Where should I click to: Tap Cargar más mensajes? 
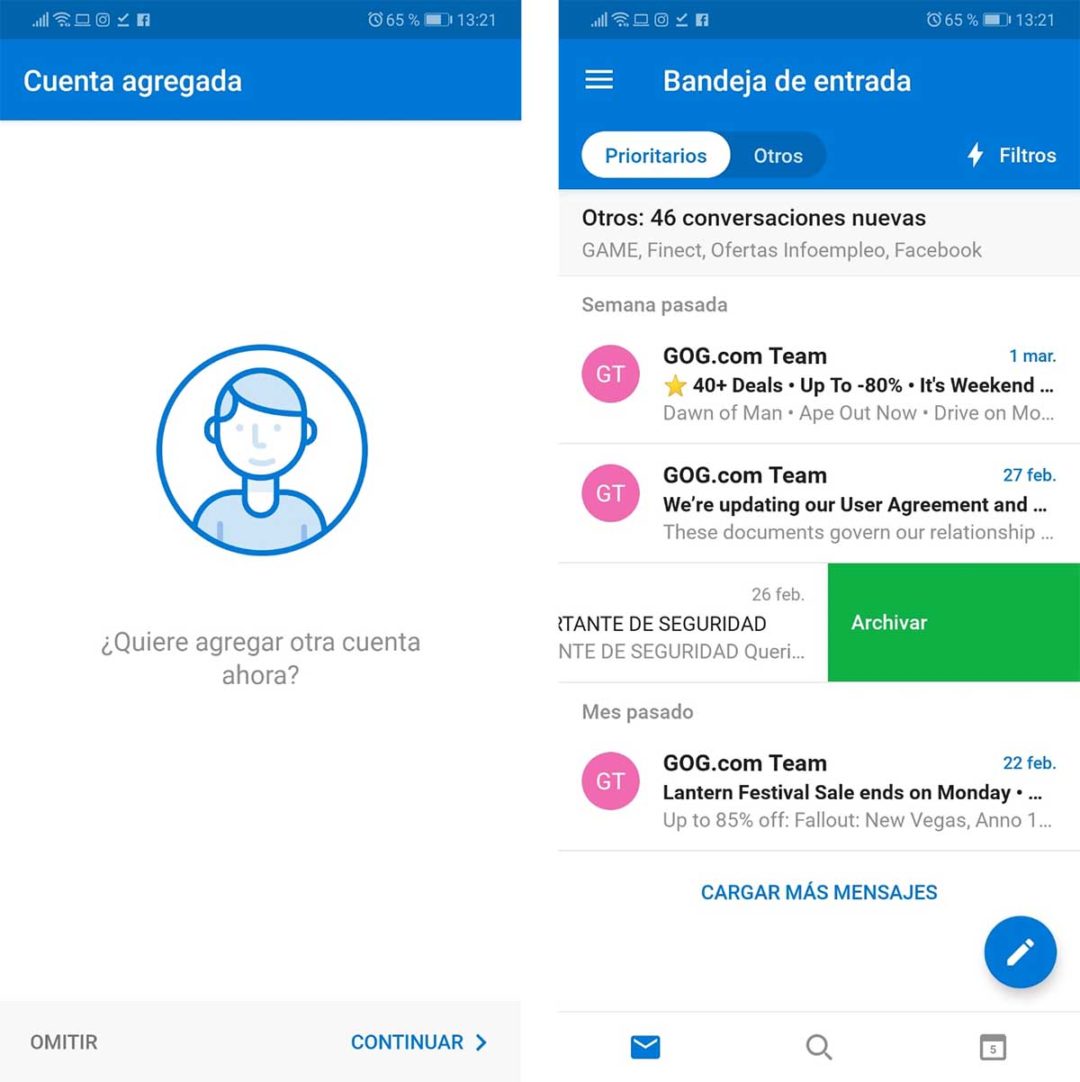pyautogui.click(x=818, y=892)
